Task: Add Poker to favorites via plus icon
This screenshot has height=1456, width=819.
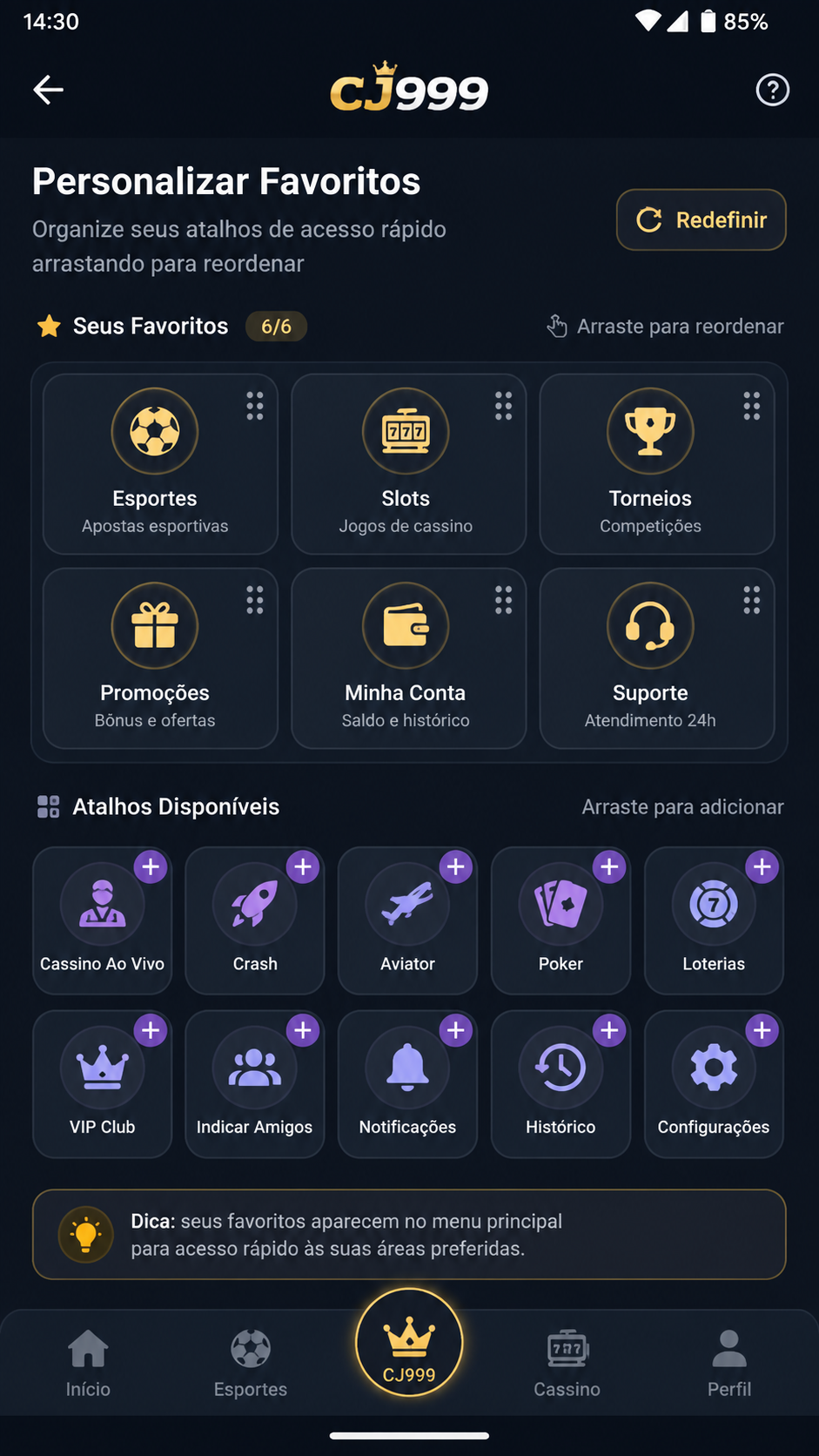Action: [x=609, y=866]
